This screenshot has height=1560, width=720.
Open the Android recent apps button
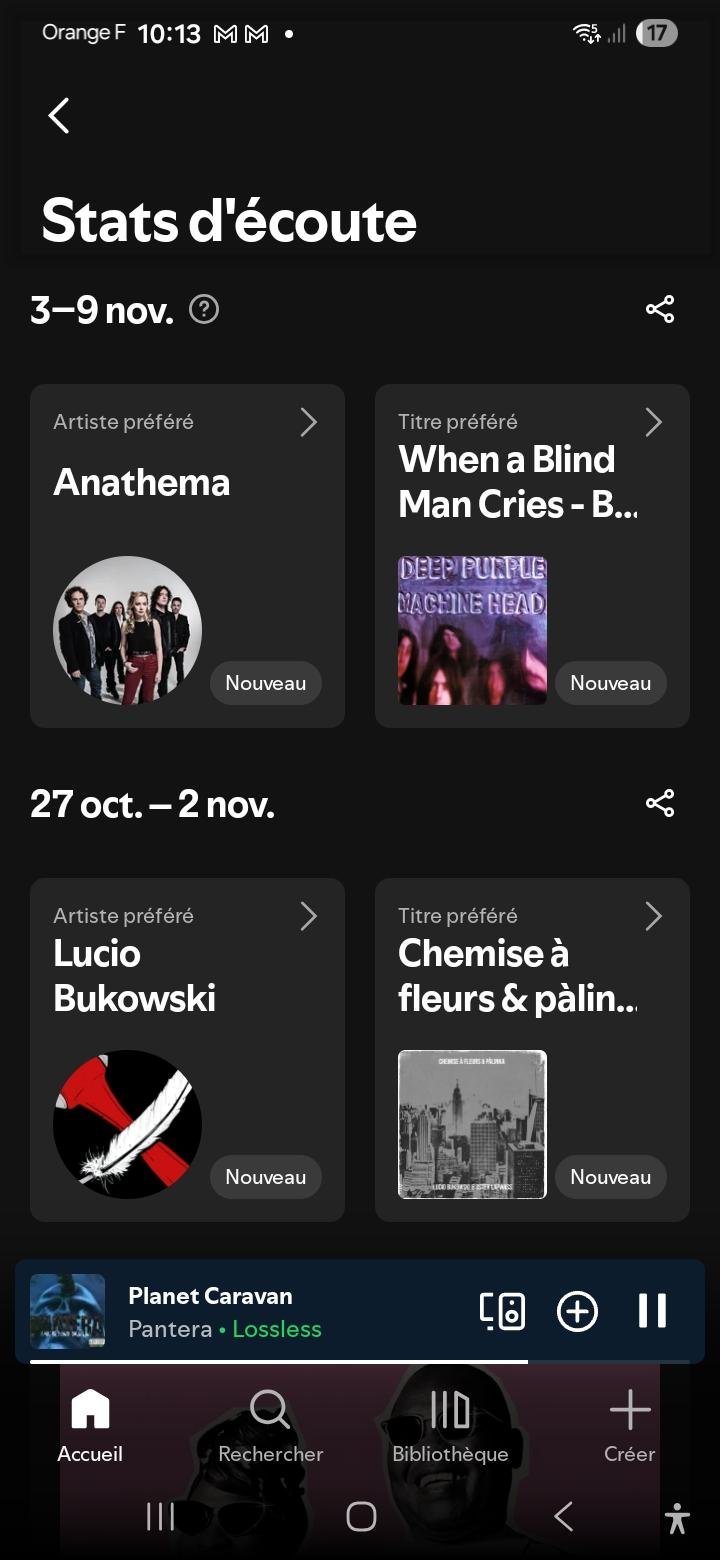[x=160, y=1517]
